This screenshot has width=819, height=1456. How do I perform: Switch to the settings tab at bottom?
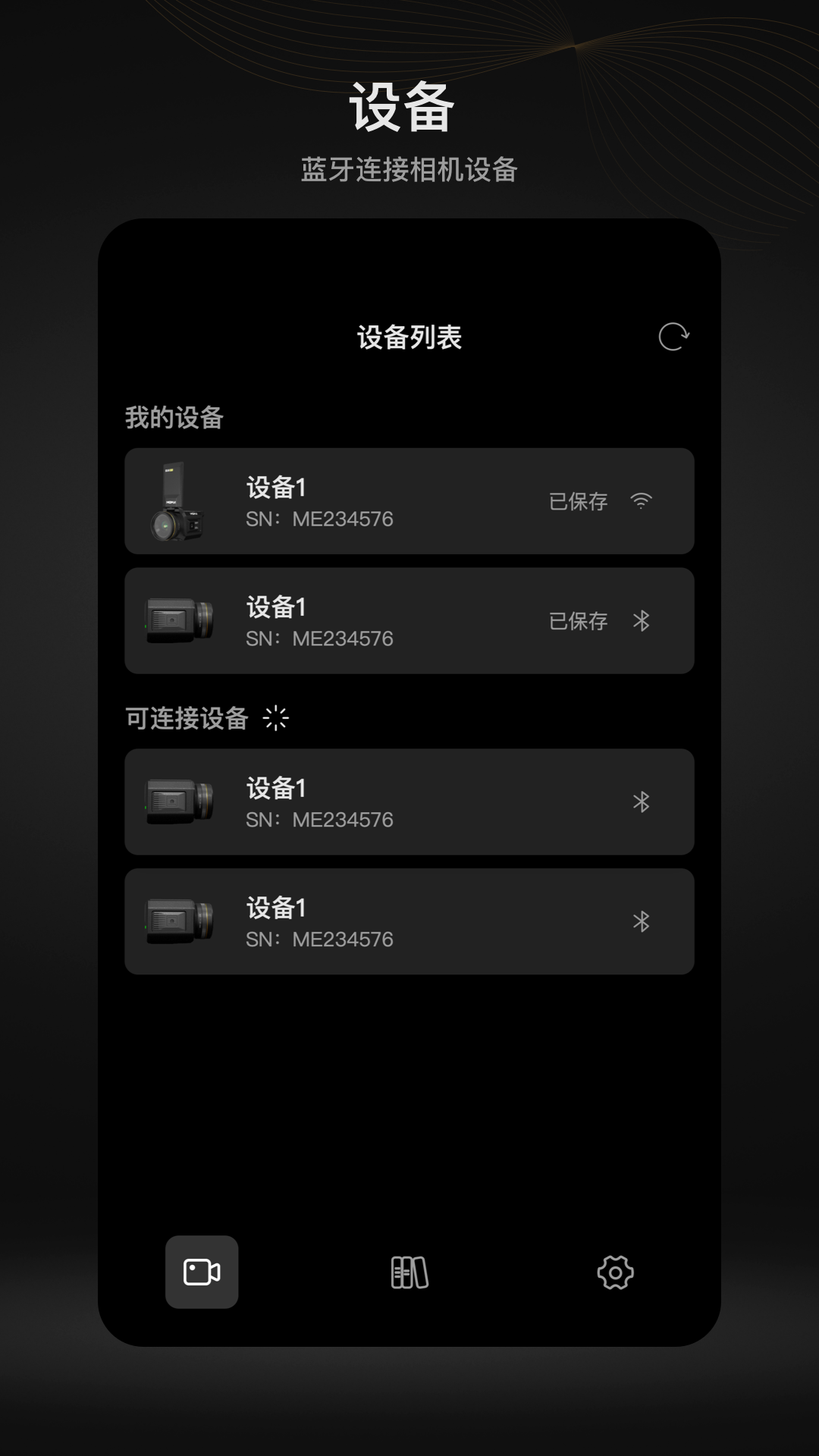[x=615, y=1273]
